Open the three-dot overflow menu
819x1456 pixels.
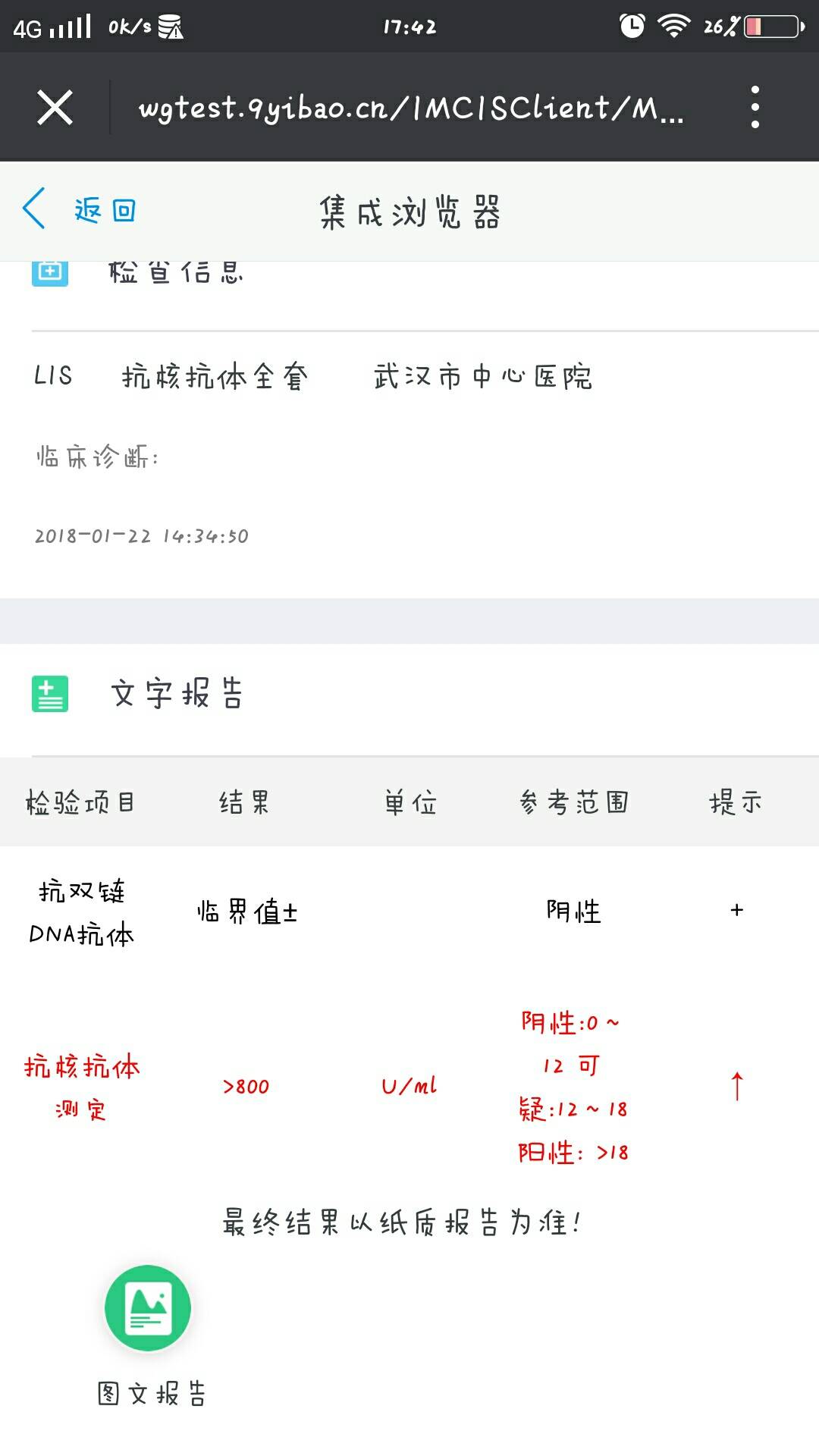tap(755, 107)
